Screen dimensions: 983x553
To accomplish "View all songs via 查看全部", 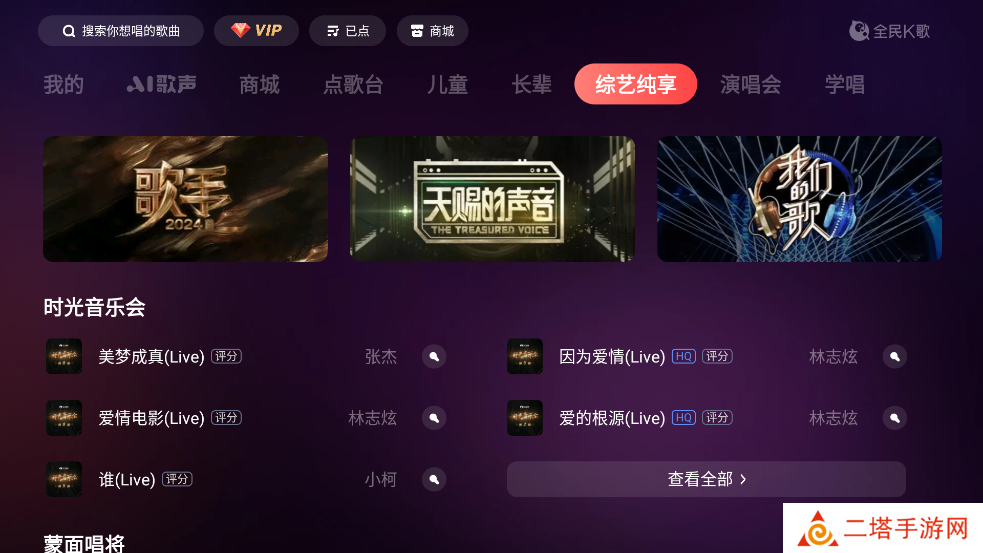I will [706, 479].
